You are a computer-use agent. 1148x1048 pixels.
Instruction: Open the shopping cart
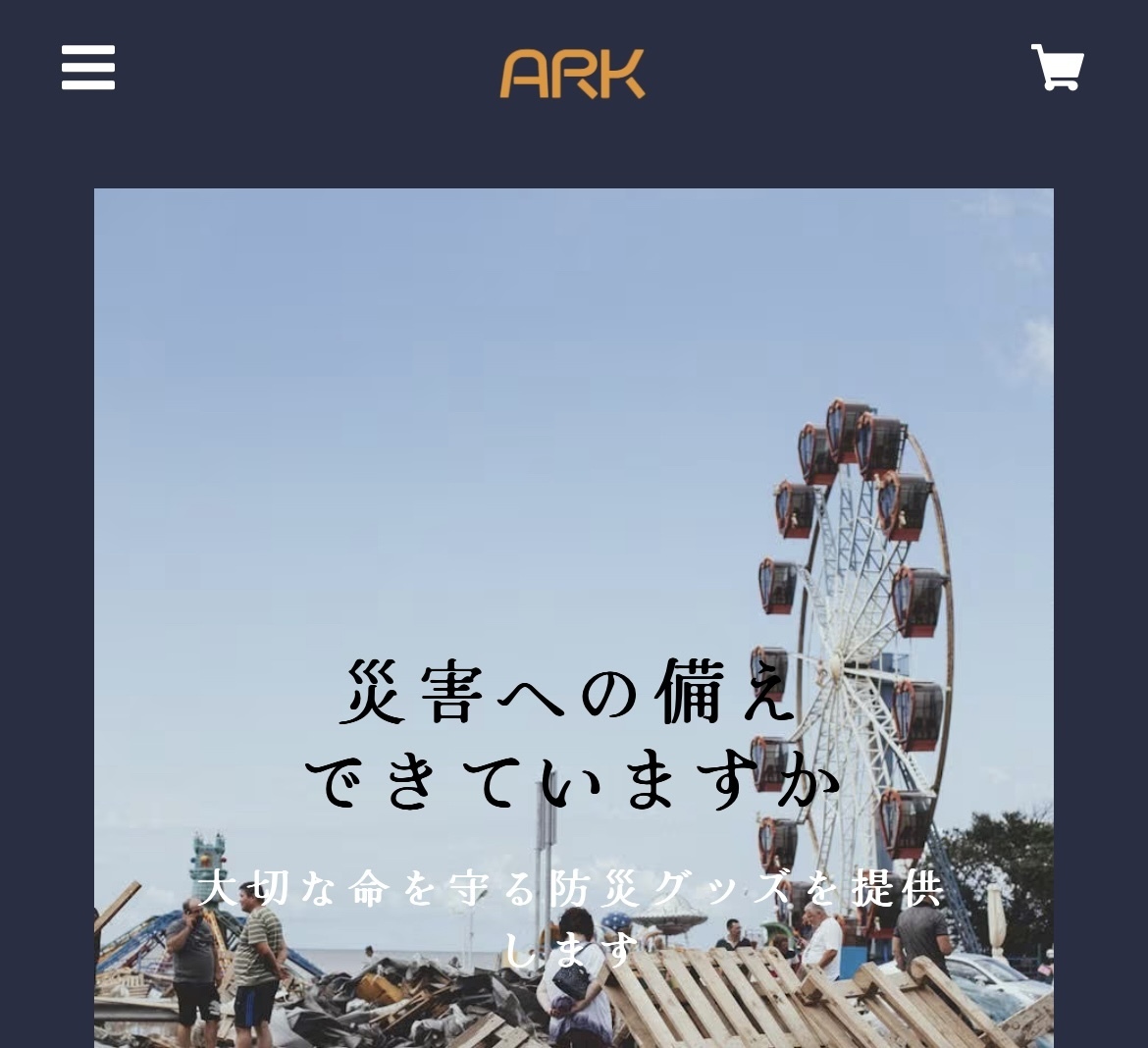[x=1057, y=68]
